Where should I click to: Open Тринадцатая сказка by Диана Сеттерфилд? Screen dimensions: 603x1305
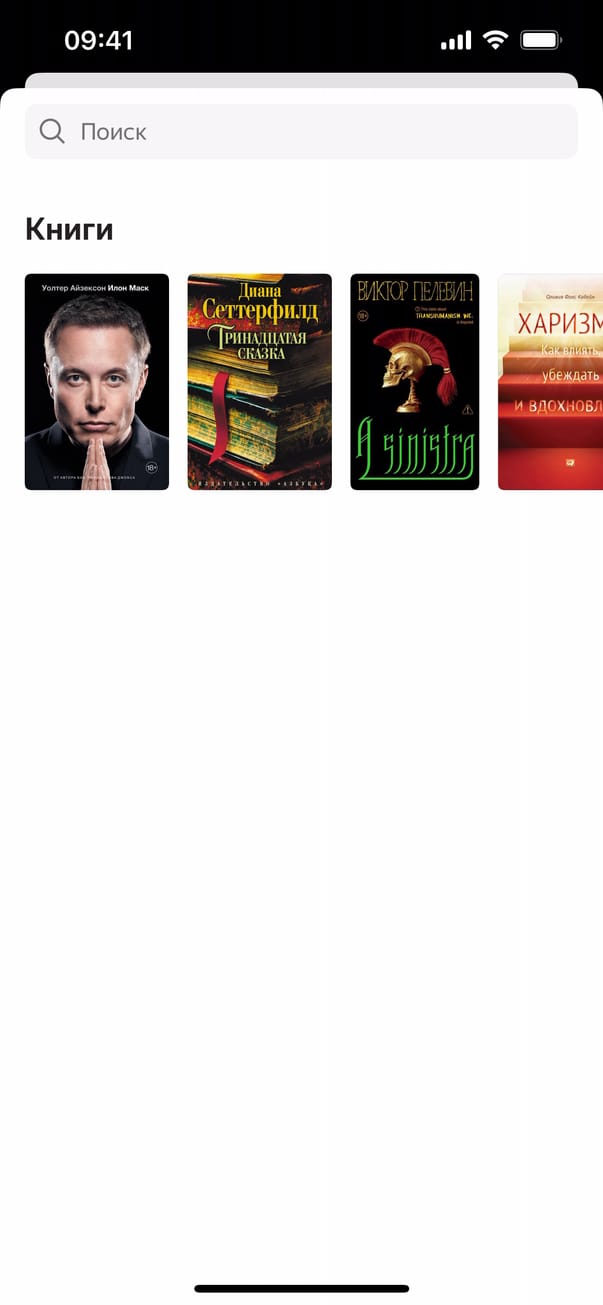coord(260,382)
